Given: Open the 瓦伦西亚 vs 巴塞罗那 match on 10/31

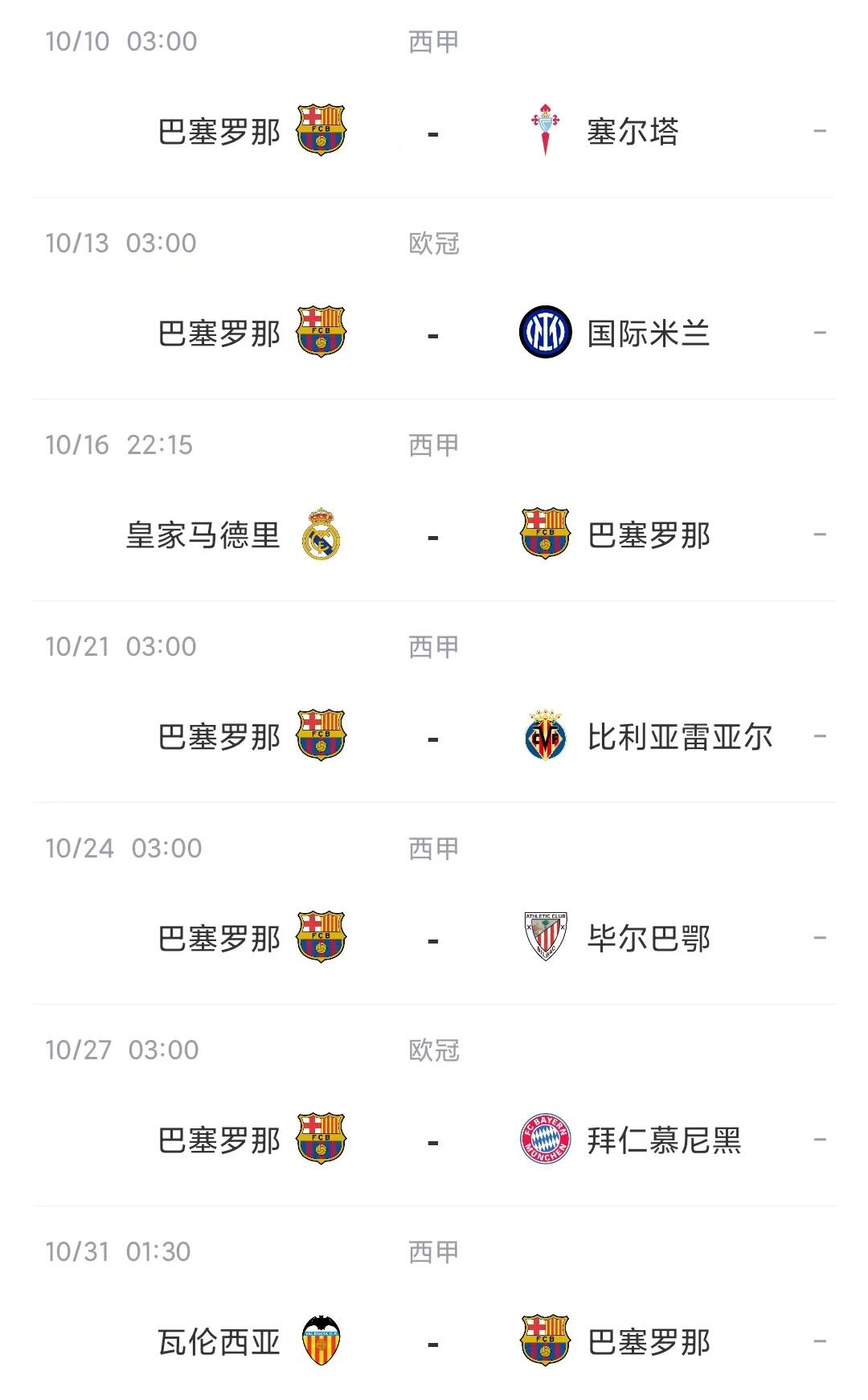Looking at the screenshot, I should coord(434,1304).
